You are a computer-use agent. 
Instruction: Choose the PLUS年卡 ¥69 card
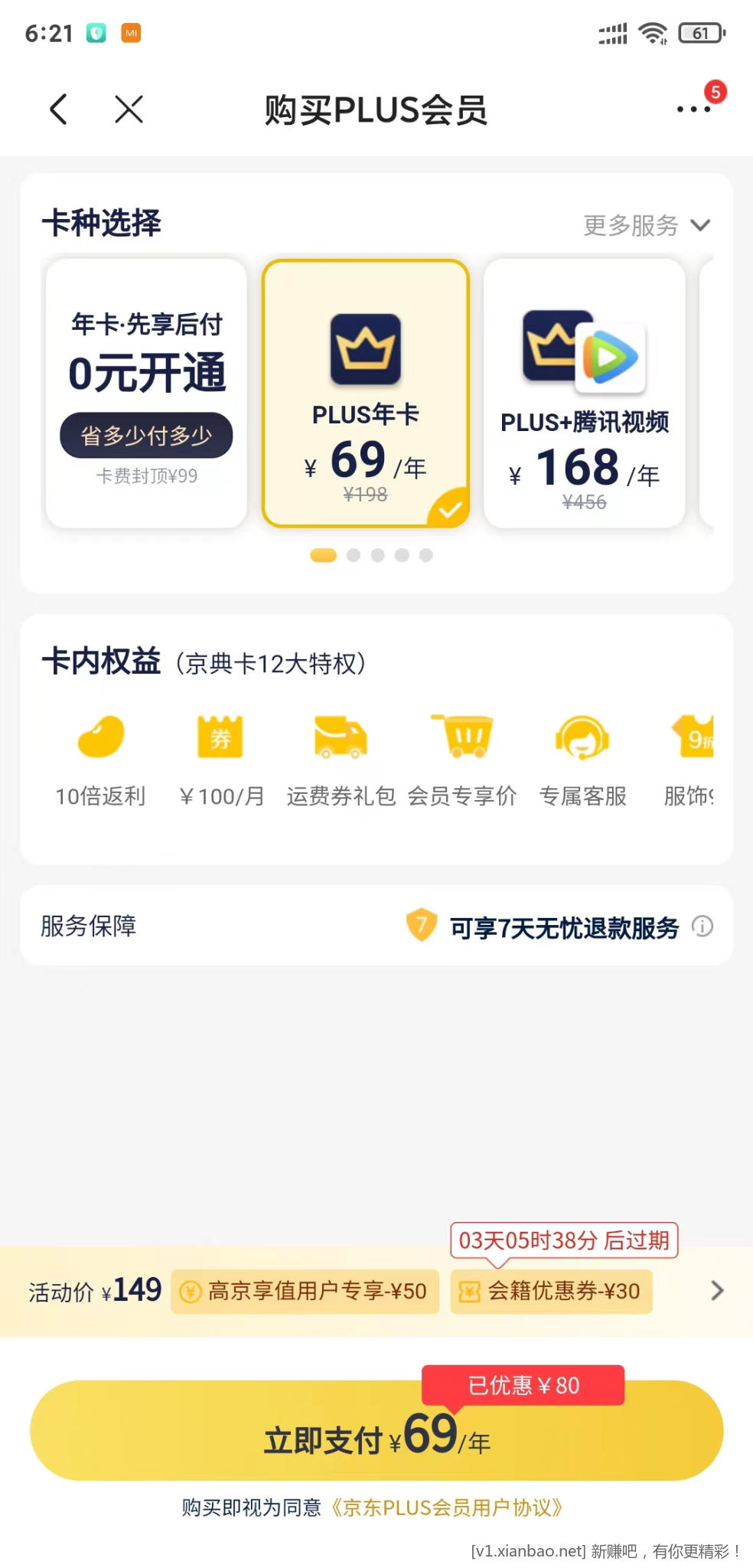(x=365, y=394)
